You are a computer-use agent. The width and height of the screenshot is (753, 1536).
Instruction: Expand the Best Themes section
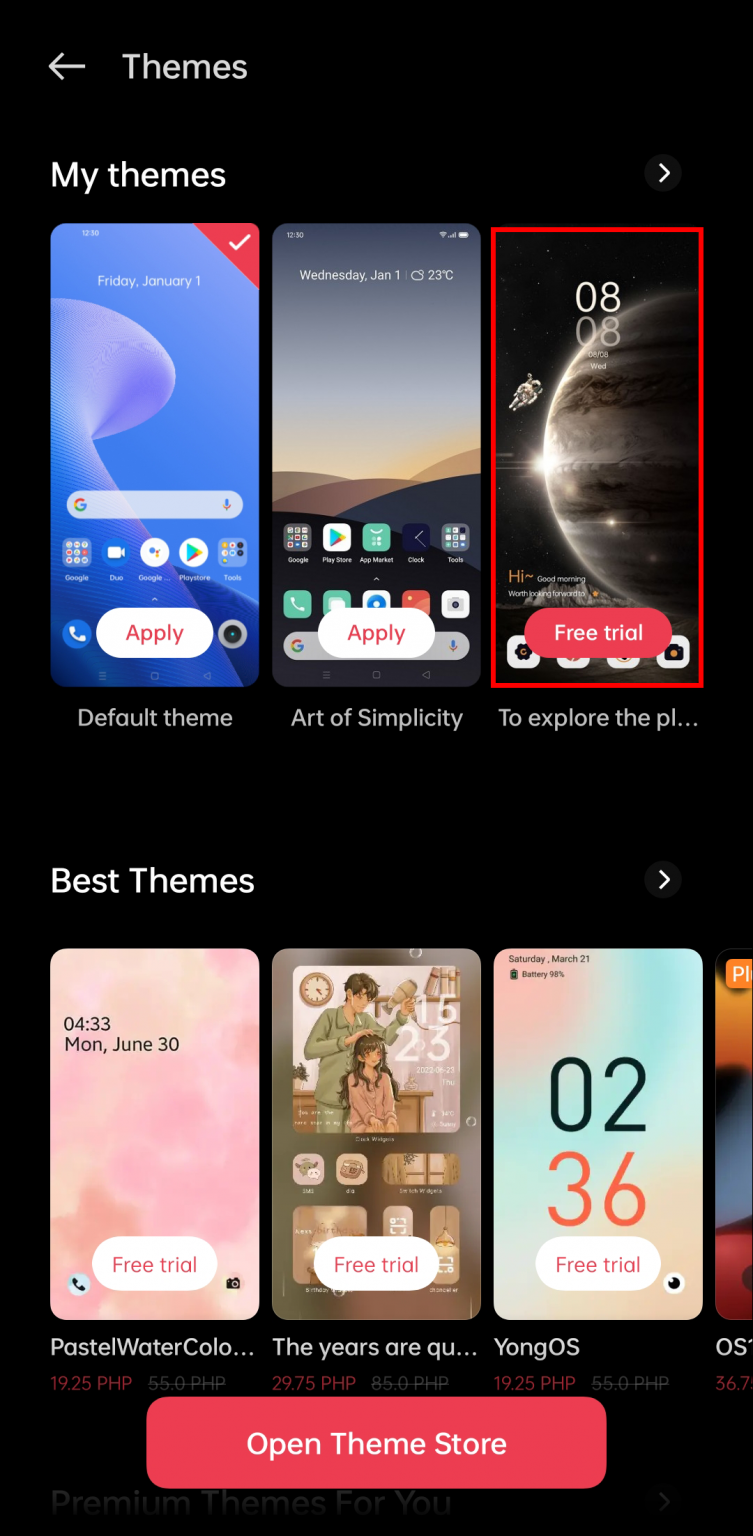tap(663, 880)
